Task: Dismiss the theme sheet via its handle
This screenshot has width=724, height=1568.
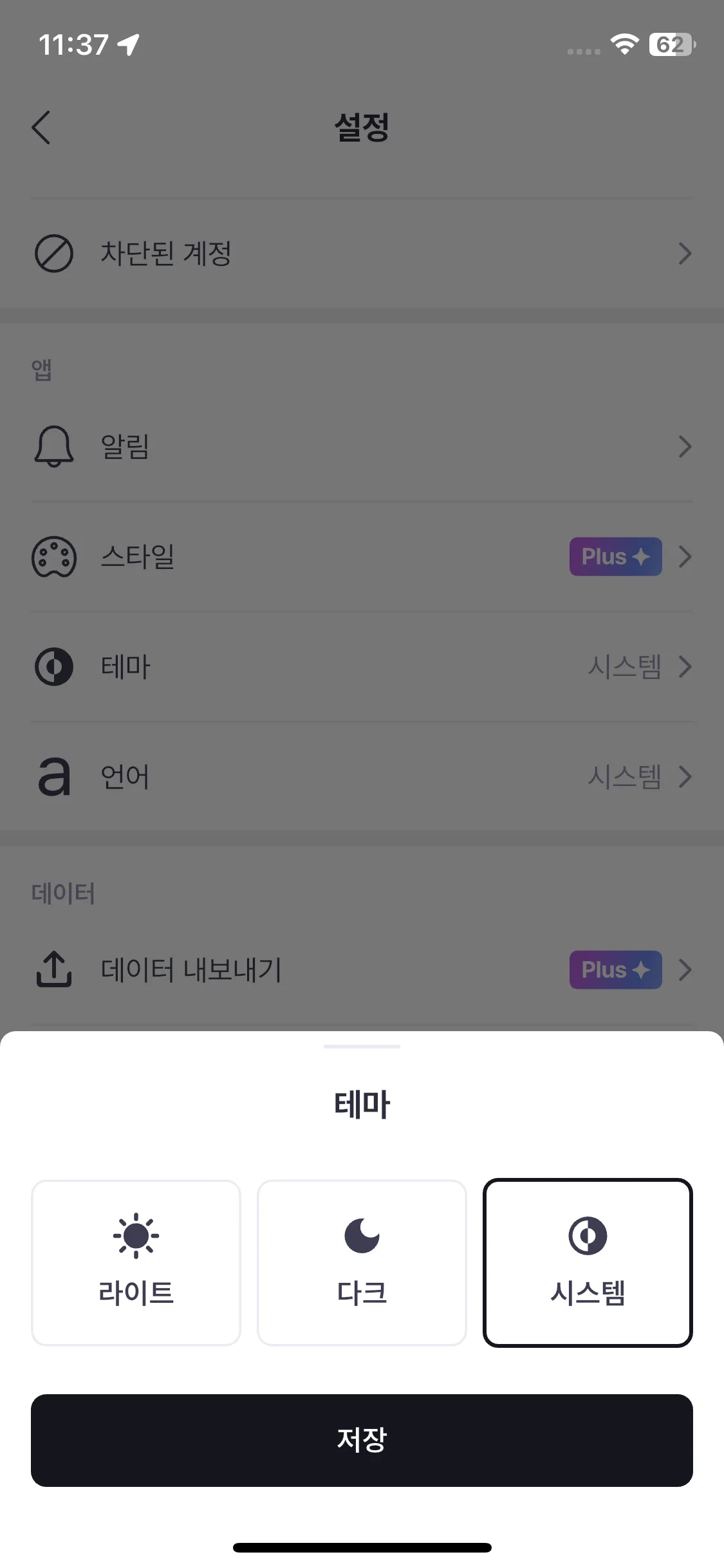Action: (362, 1047)
